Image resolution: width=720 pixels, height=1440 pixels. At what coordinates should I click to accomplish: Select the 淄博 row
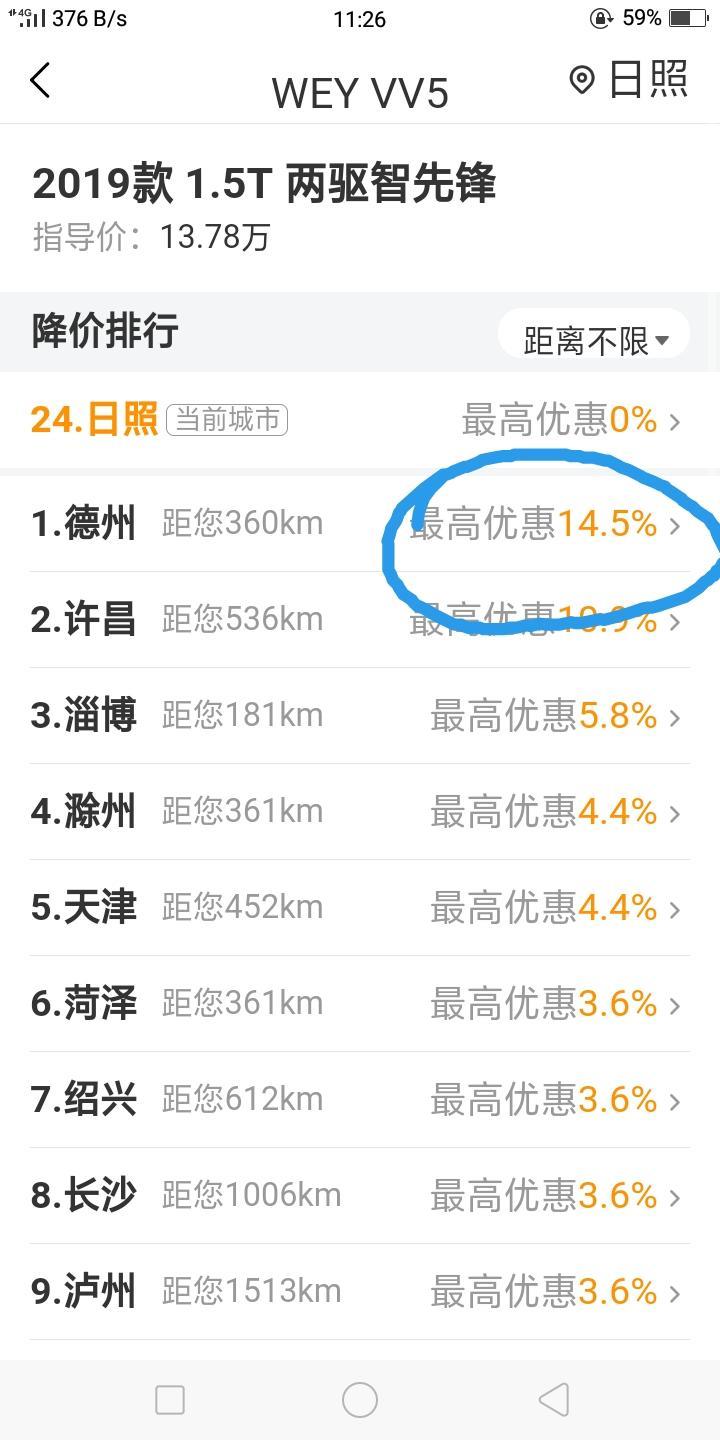360,715
